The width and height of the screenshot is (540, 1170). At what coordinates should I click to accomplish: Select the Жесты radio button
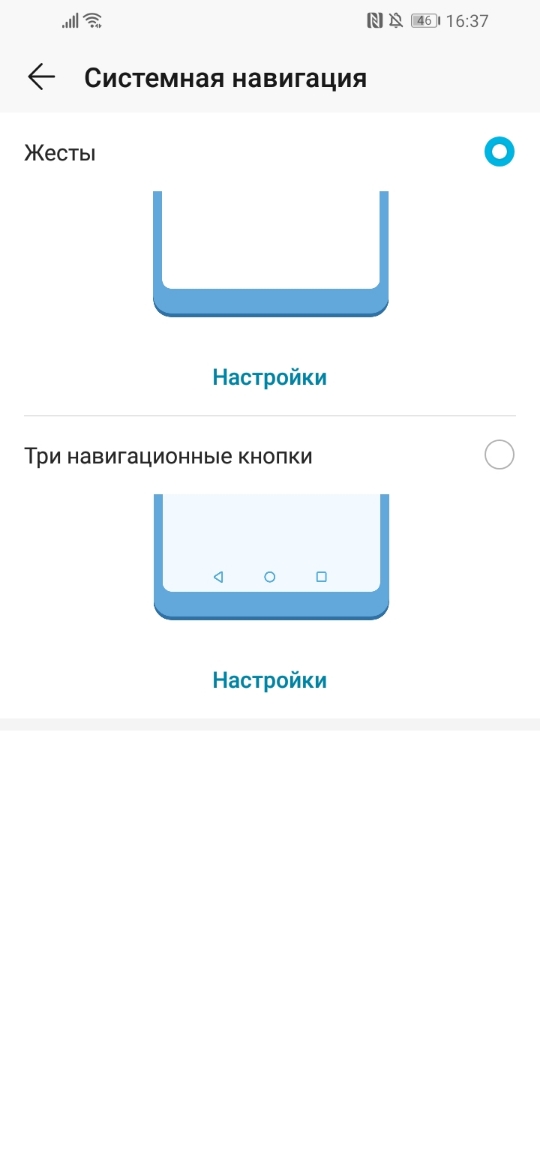tap(499, 152)
